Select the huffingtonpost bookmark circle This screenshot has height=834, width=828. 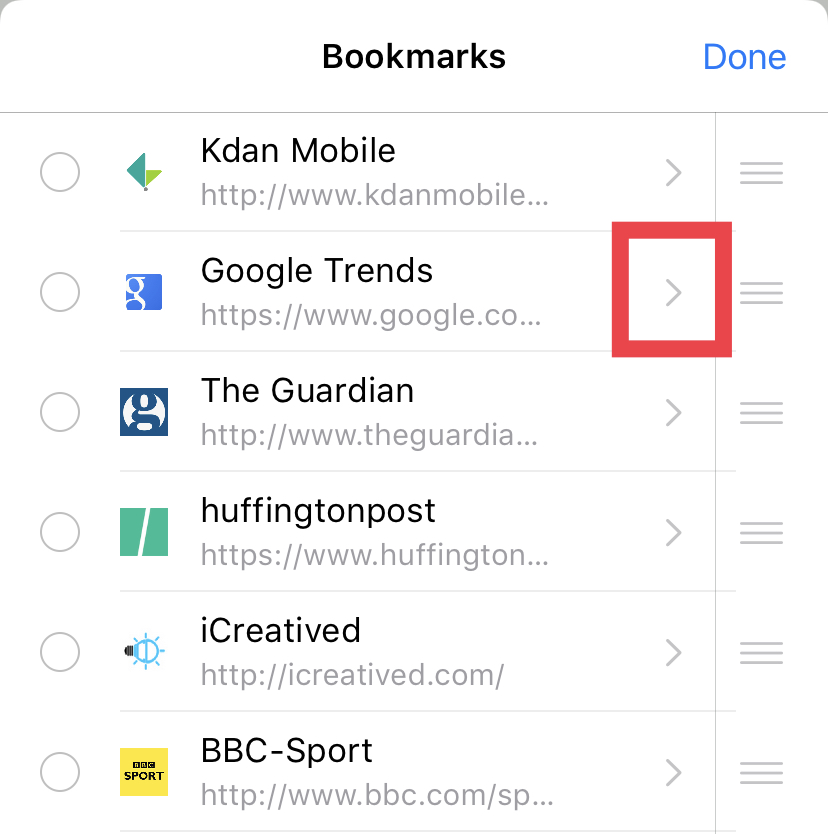pyautogui.click(x=60, y=532)
